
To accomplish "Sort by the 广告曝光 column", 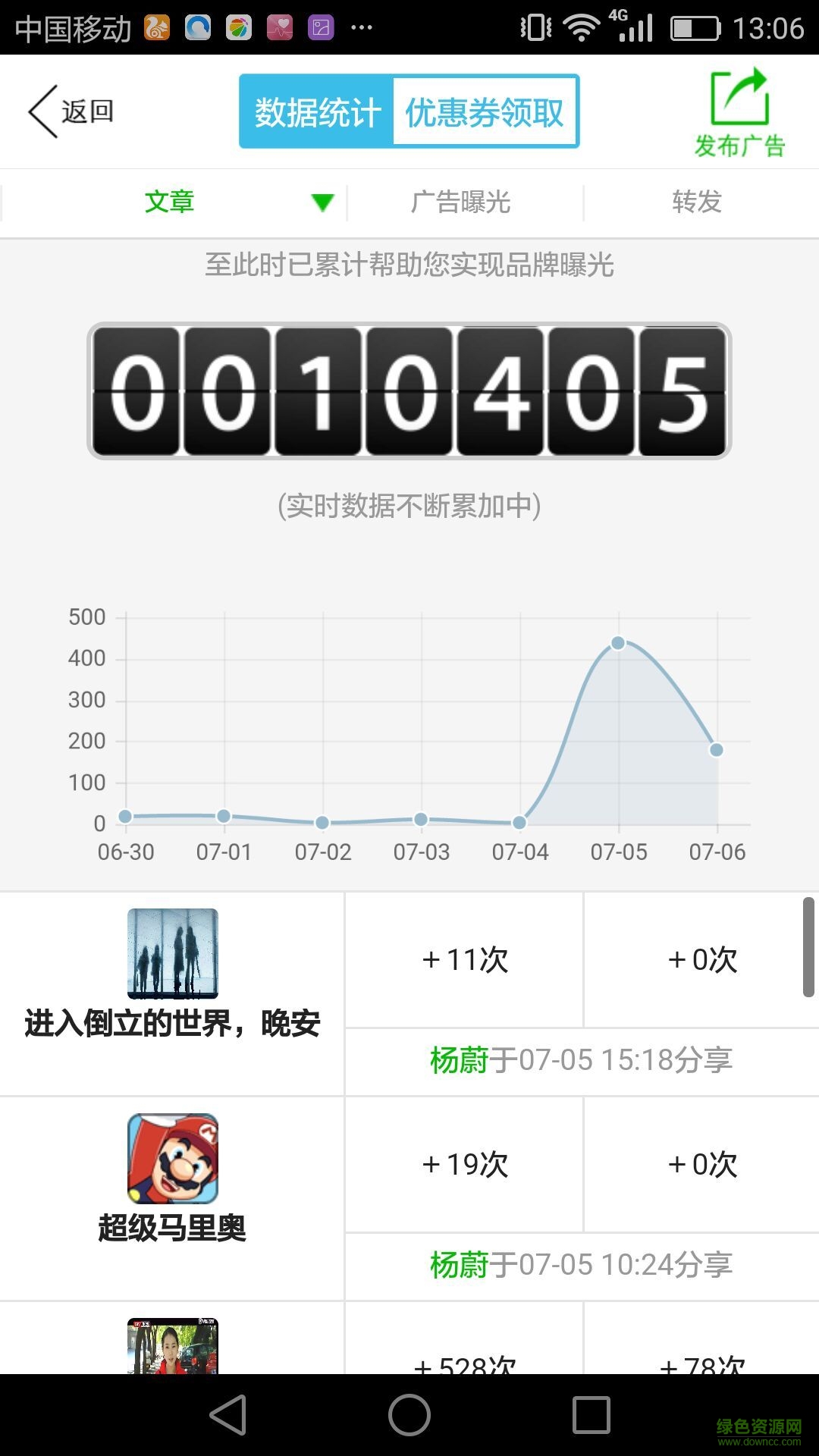I will 460,202.
